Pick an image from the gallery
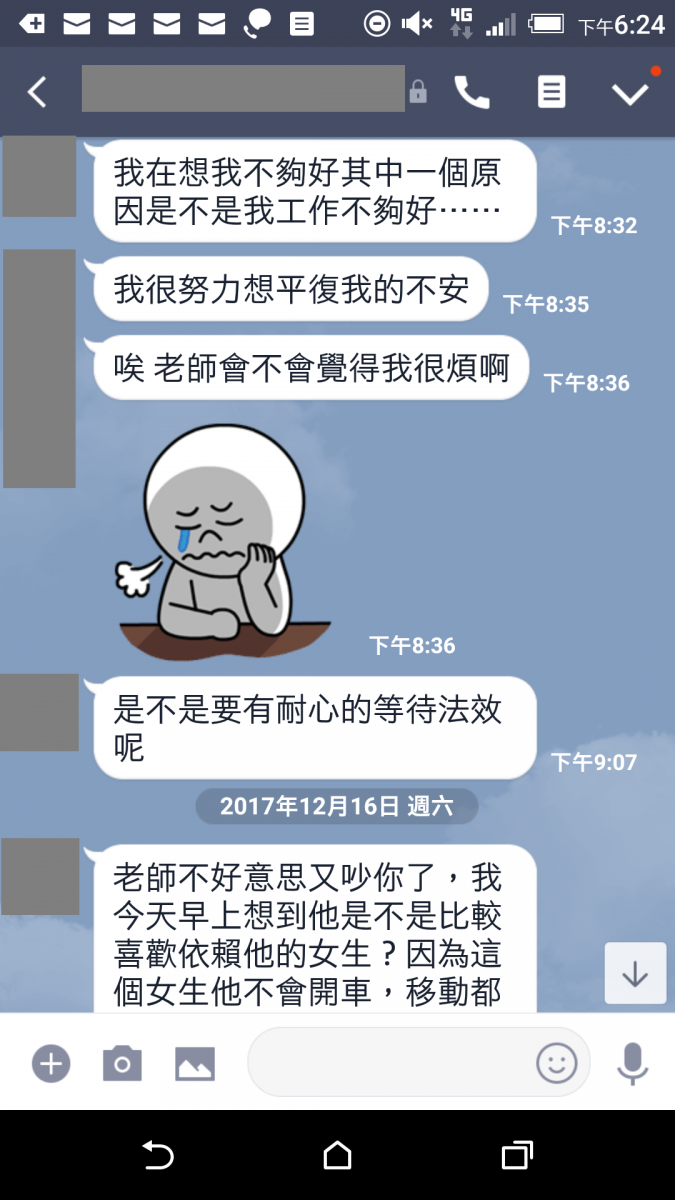 tap(195, 1063)
